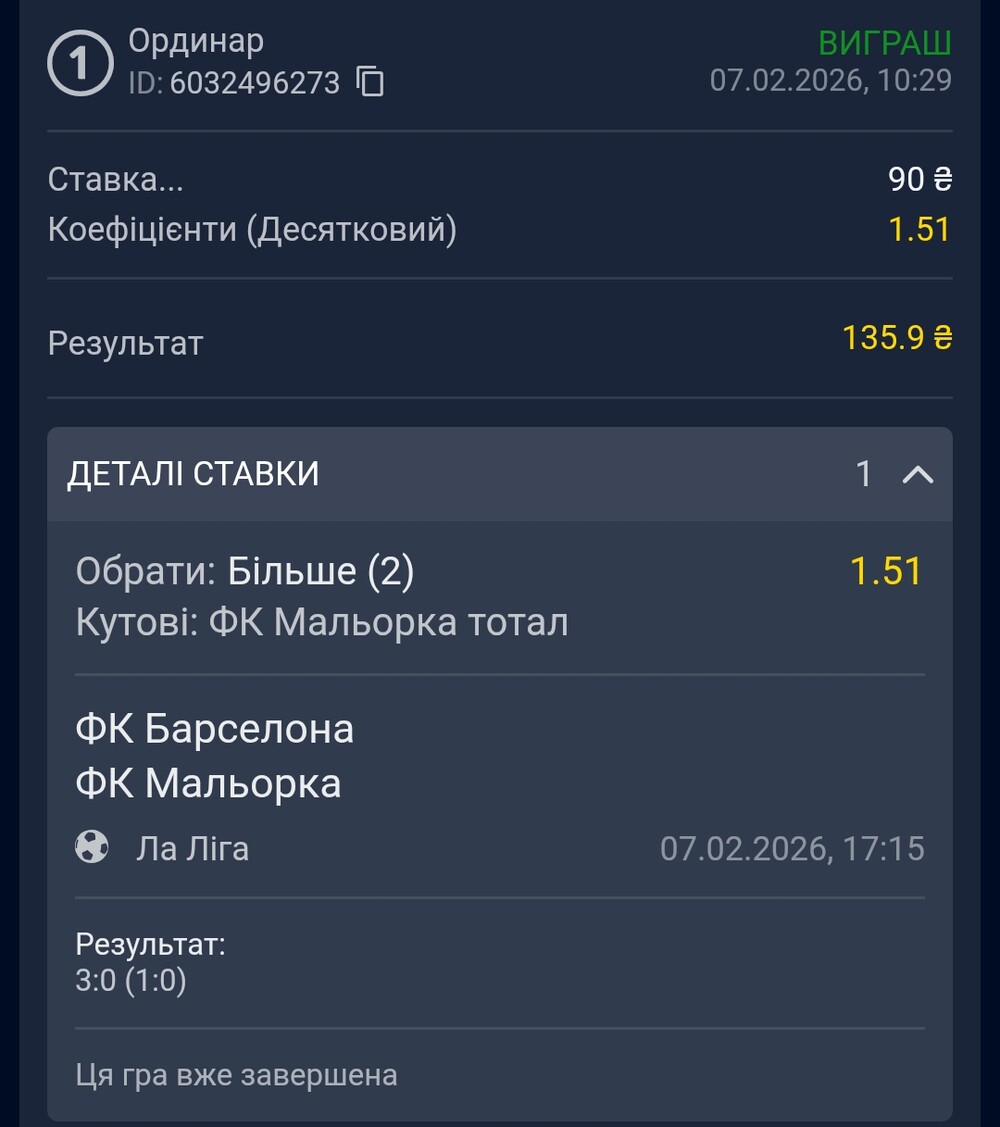Copy the bet ID 6032496273
The image size is (1000, 1127).
coord(371,81)
